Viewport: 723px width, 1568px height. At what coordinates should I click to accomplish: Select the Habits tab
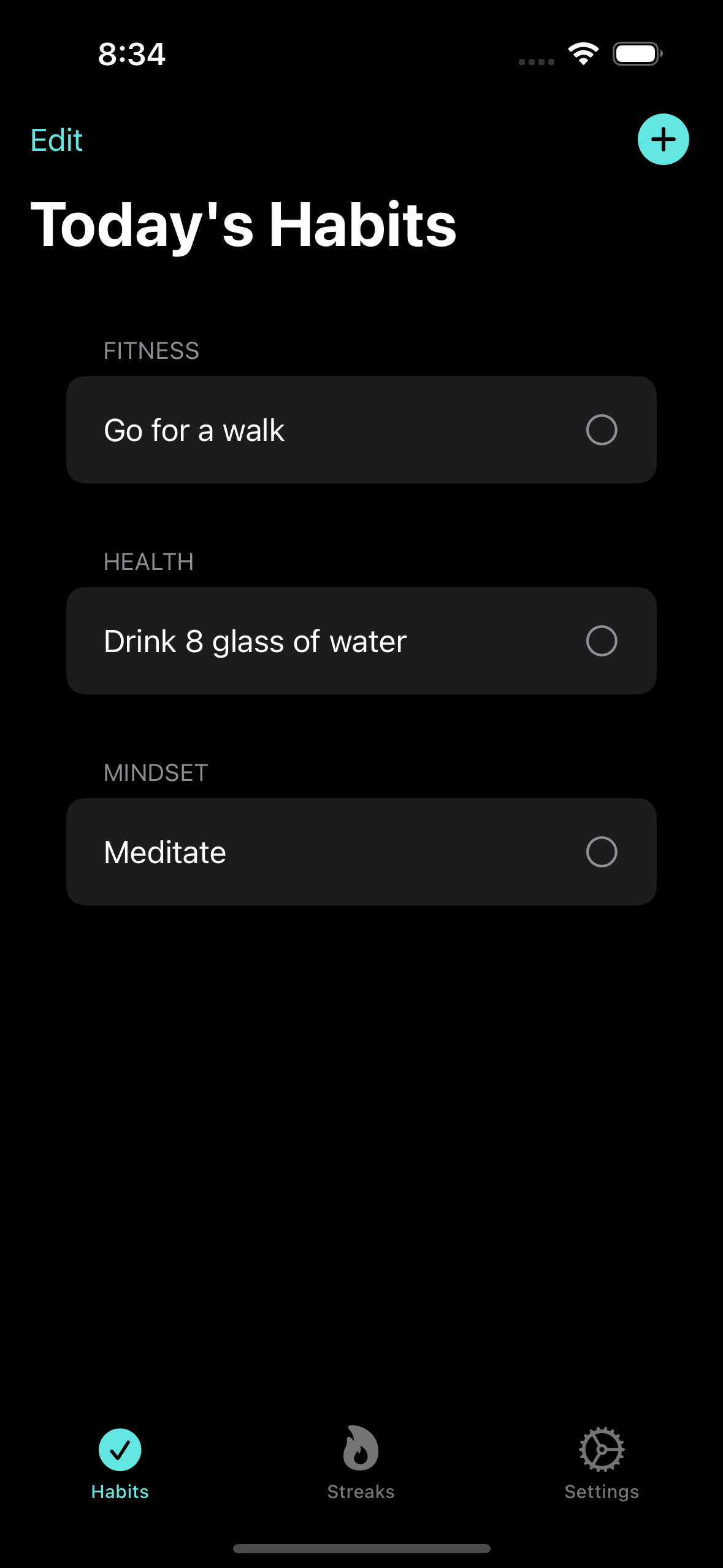tap(120, 1462)
